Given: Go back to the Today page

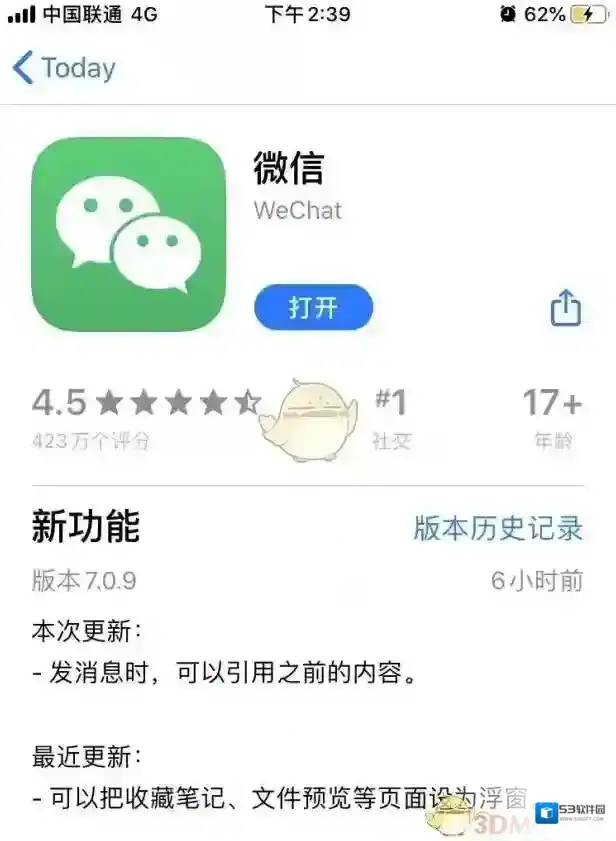Looking at the screenshot, I should (63, 68).
